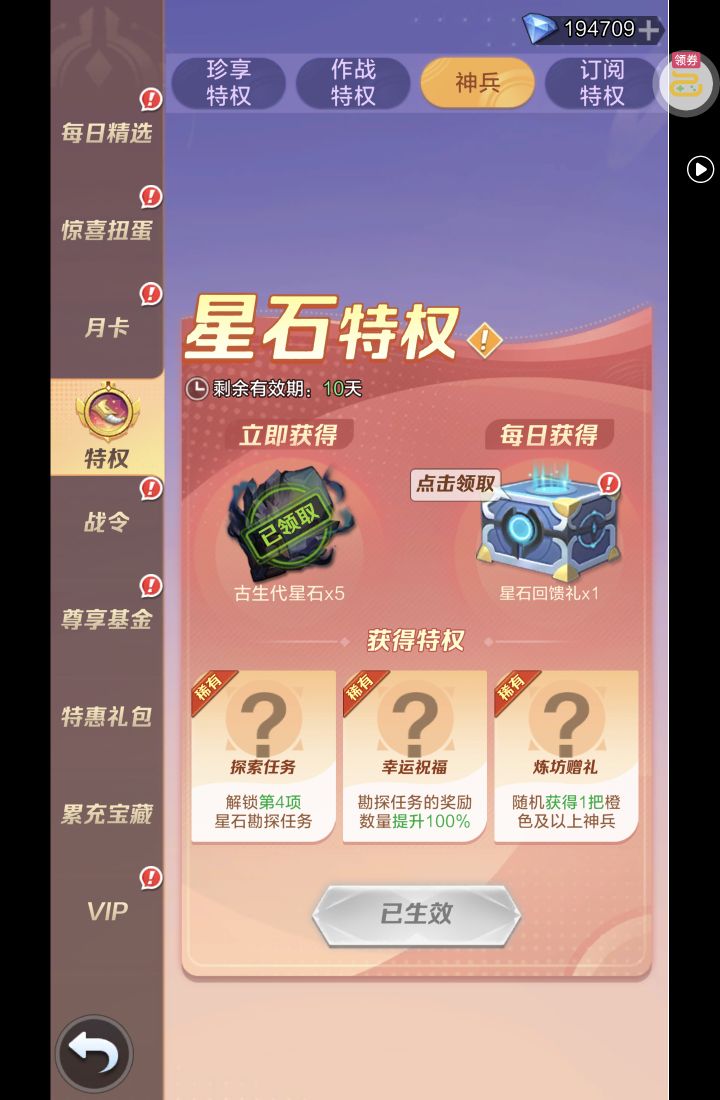Tap the back arrow button
Image resolution: width=720 pixels, height=1100 pixels.
click(x=94, y=1053)
